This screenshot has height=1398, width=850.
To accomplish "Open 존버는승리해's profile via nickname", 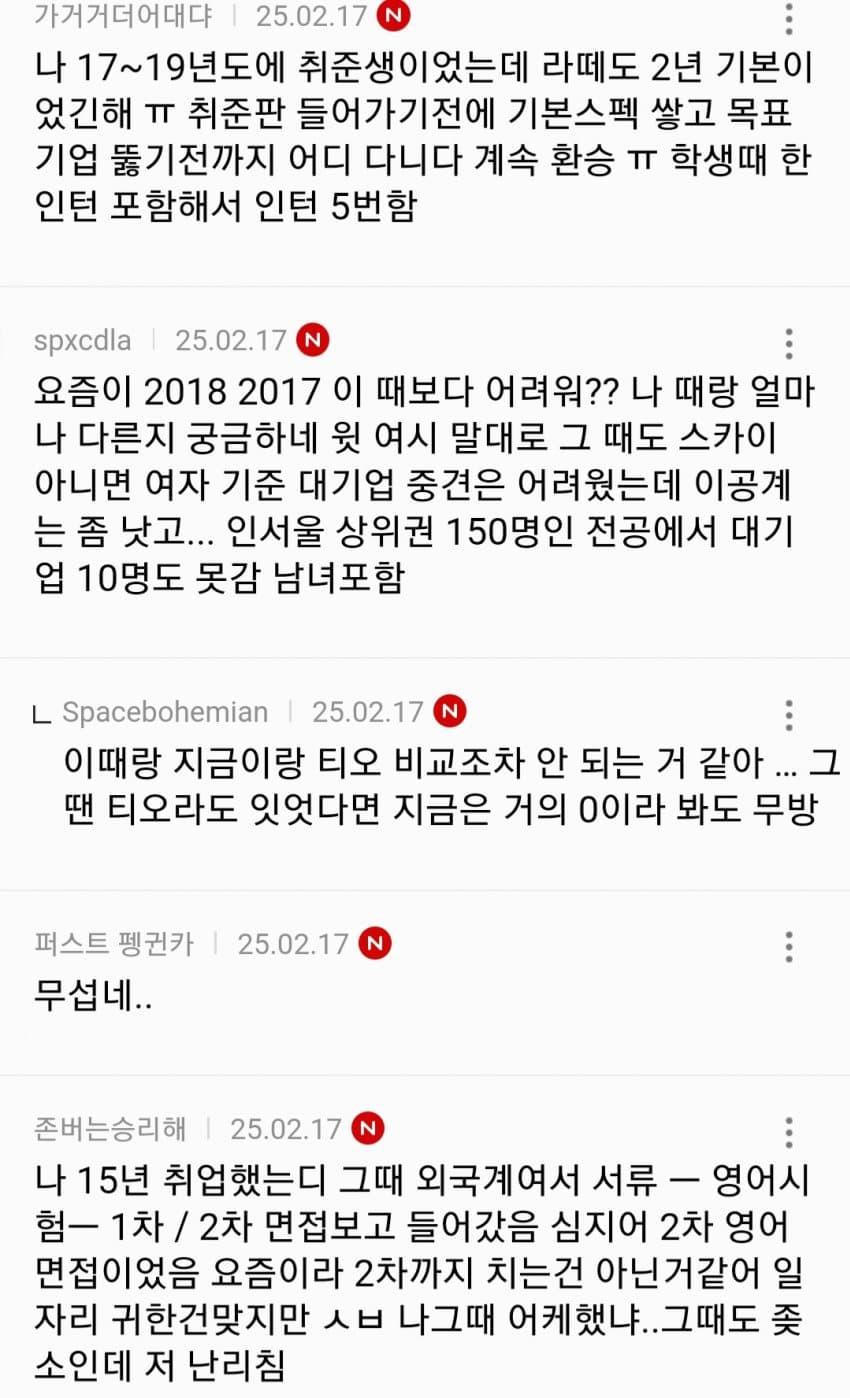I will (x=109, y=1129).
